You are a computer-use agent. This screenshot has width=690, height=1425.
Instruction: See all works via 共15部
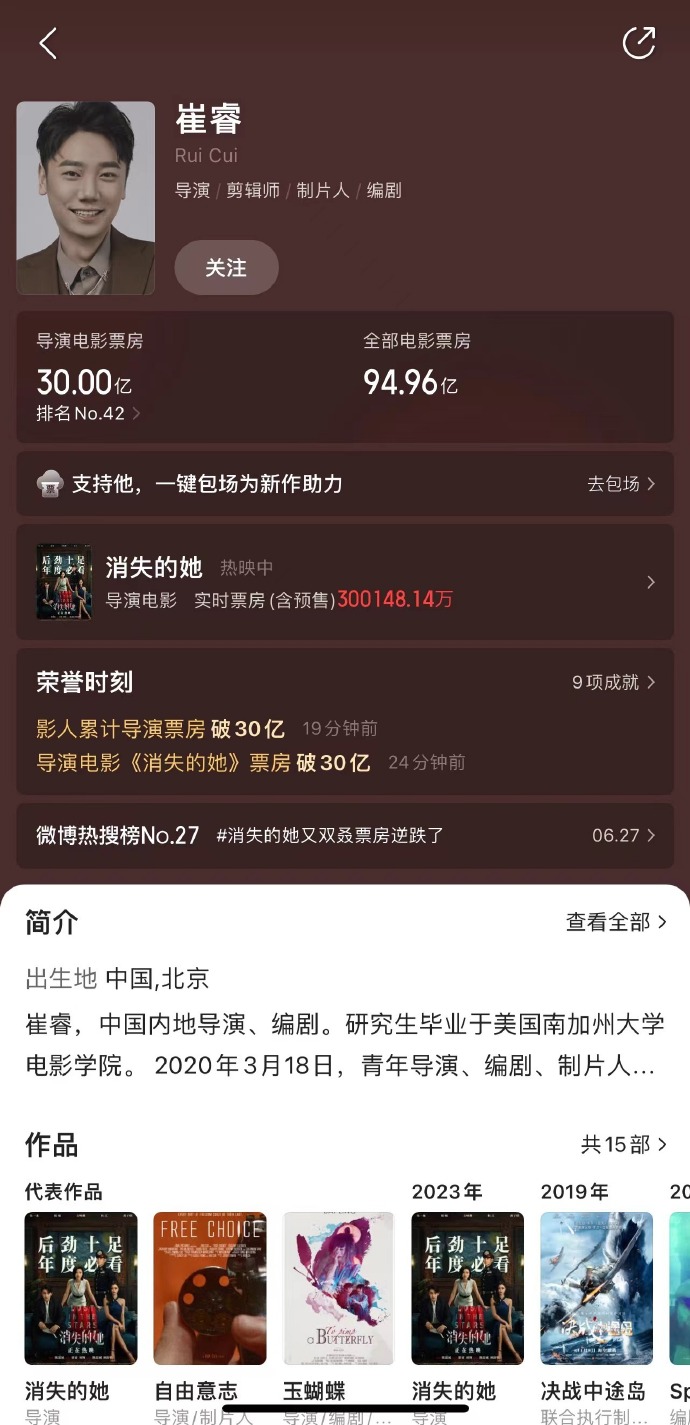click(x=623, y=1144)
